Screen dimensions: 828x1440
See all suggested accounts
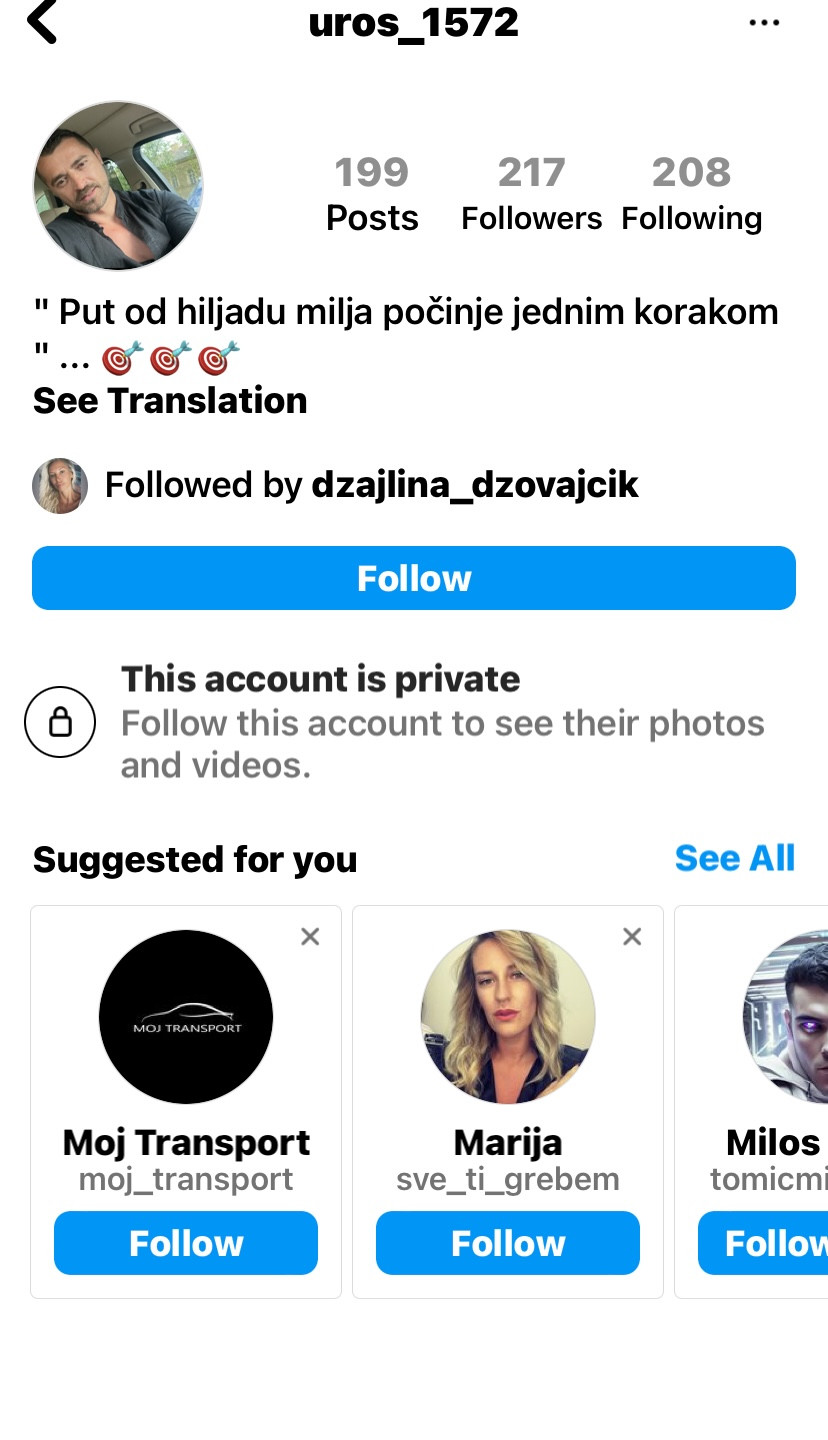pyautogui.click(x=734, y=858)
